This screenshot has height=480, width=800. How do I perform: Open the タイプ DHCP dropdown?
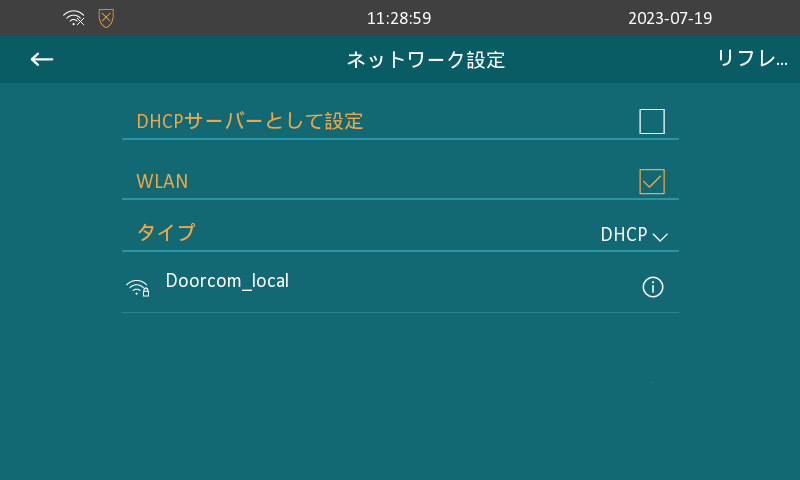[634, 235]
